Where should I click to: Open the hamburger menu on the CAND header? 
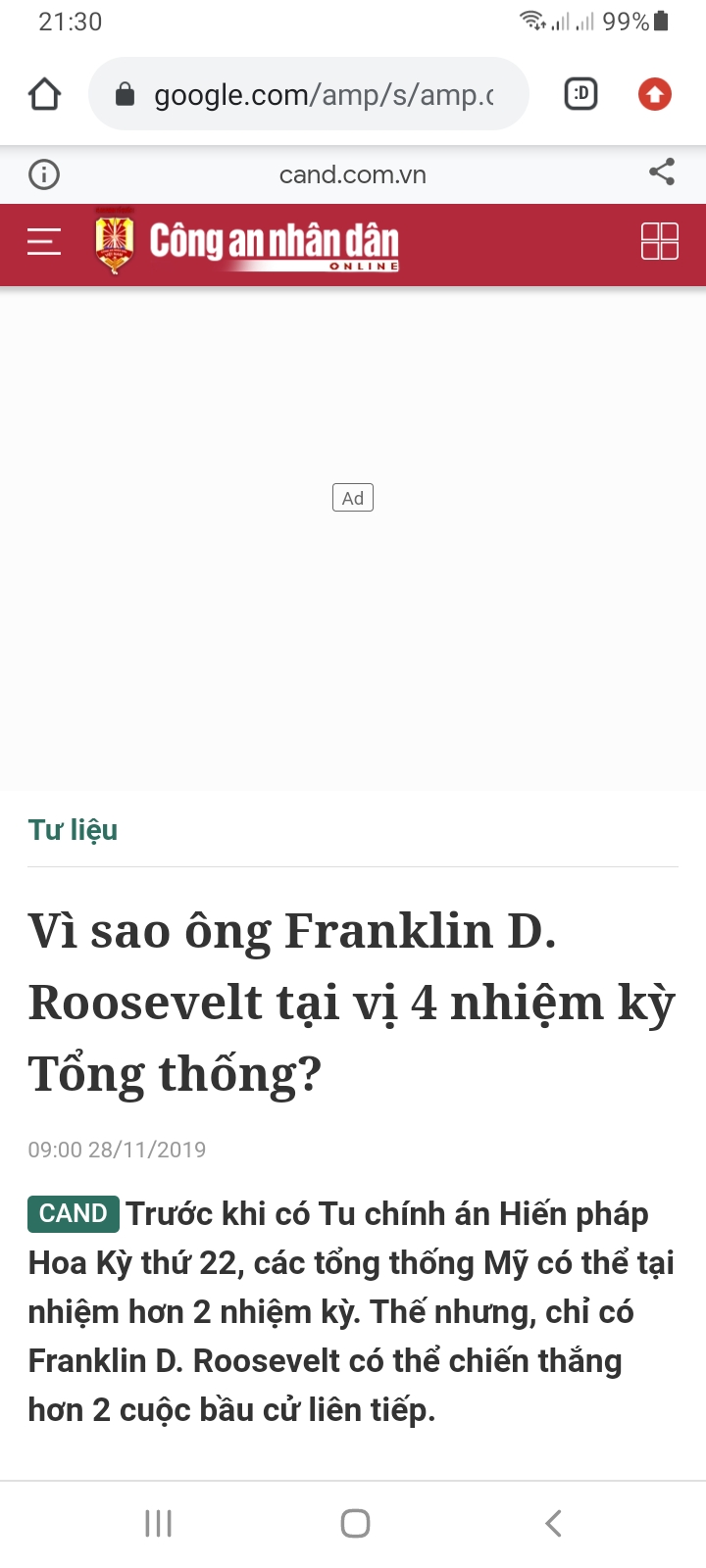coord(43,241)
